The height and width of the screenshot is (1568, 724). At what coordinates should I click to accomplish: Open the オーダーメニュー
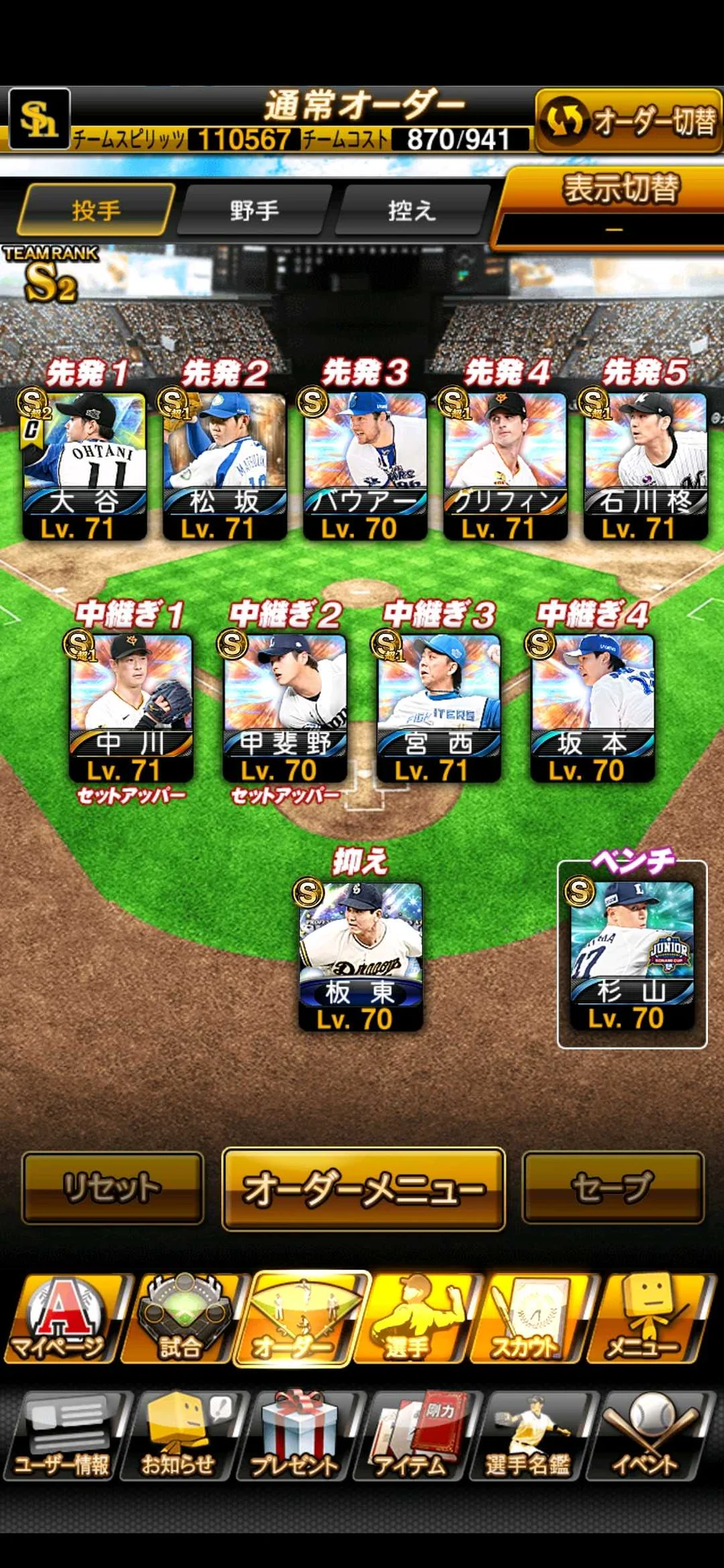click(364, 1188)
